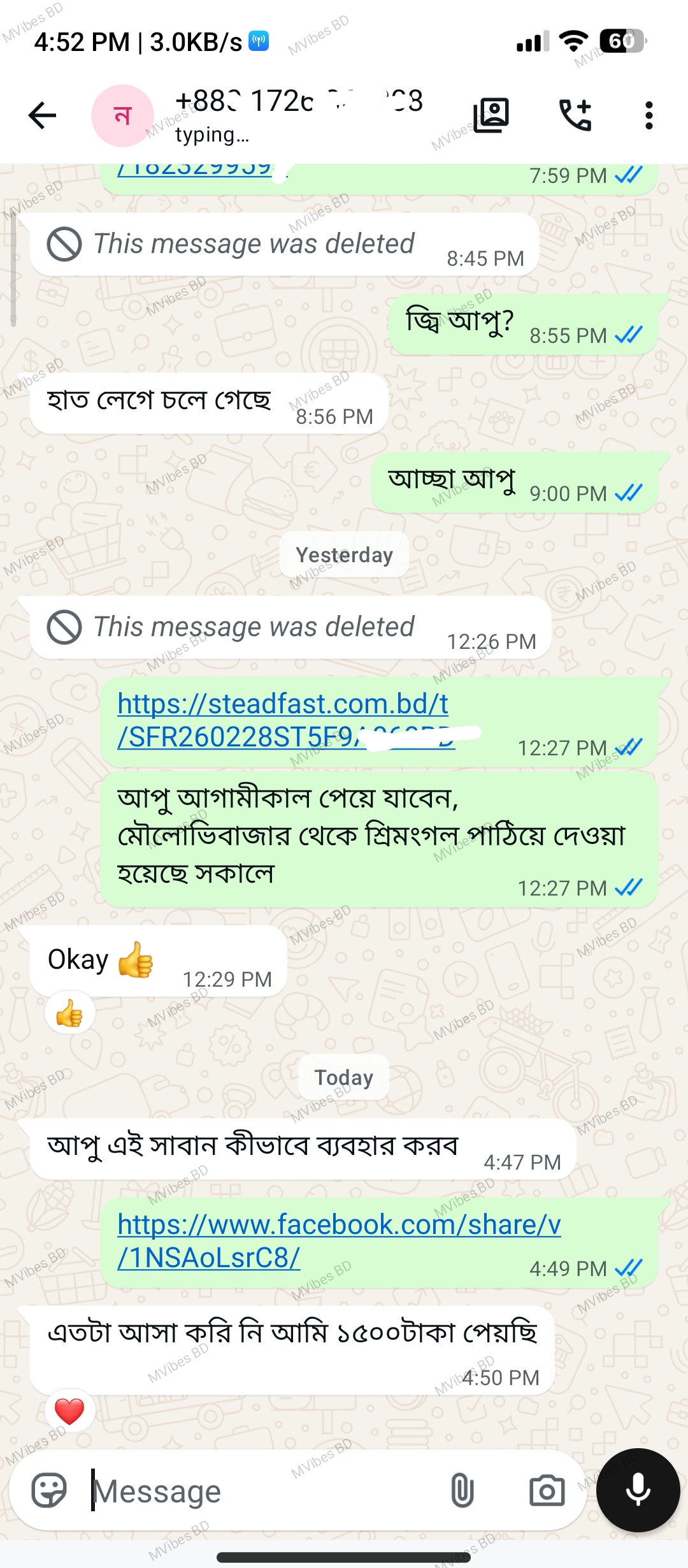
Task: Open contact info from the phone number title
Action: (299, 102)
